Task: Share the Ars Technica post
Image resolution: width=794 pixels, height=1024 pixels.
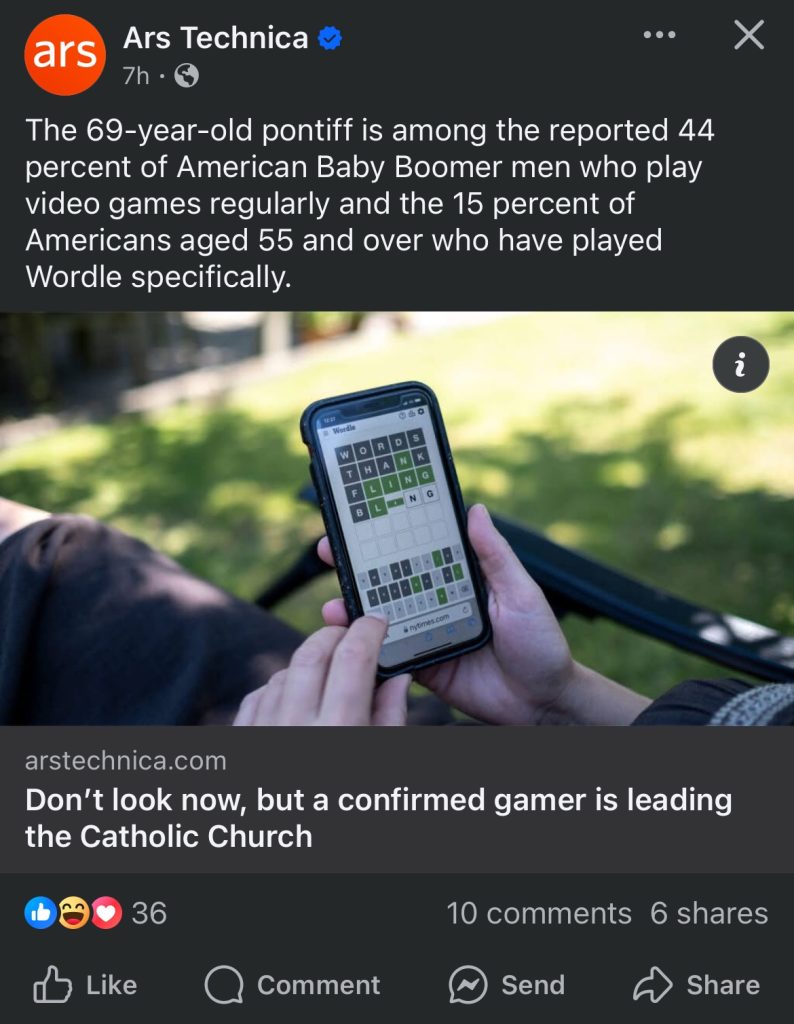Action: (697, 985)
